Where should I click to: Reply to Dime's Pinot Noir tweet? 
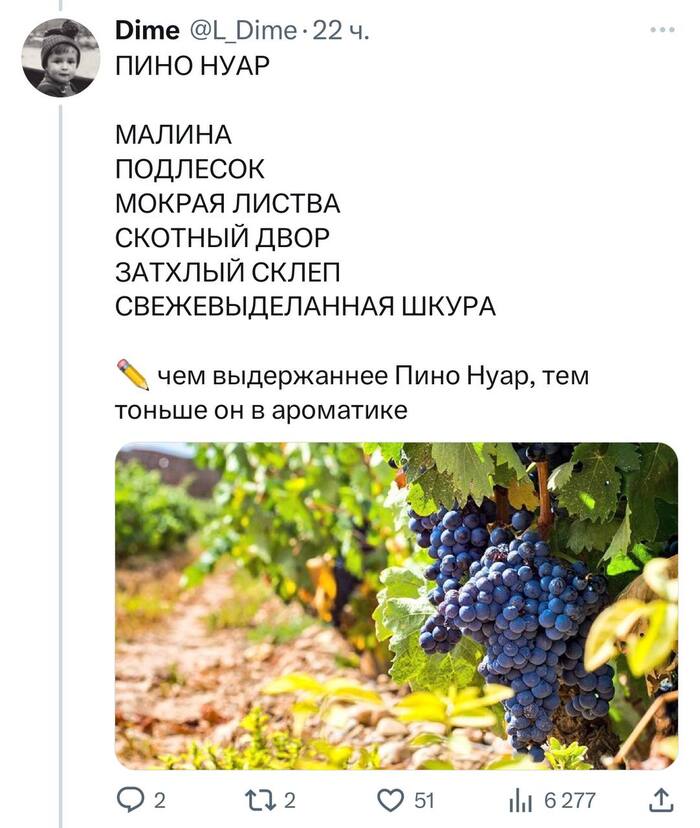(132, 799)
